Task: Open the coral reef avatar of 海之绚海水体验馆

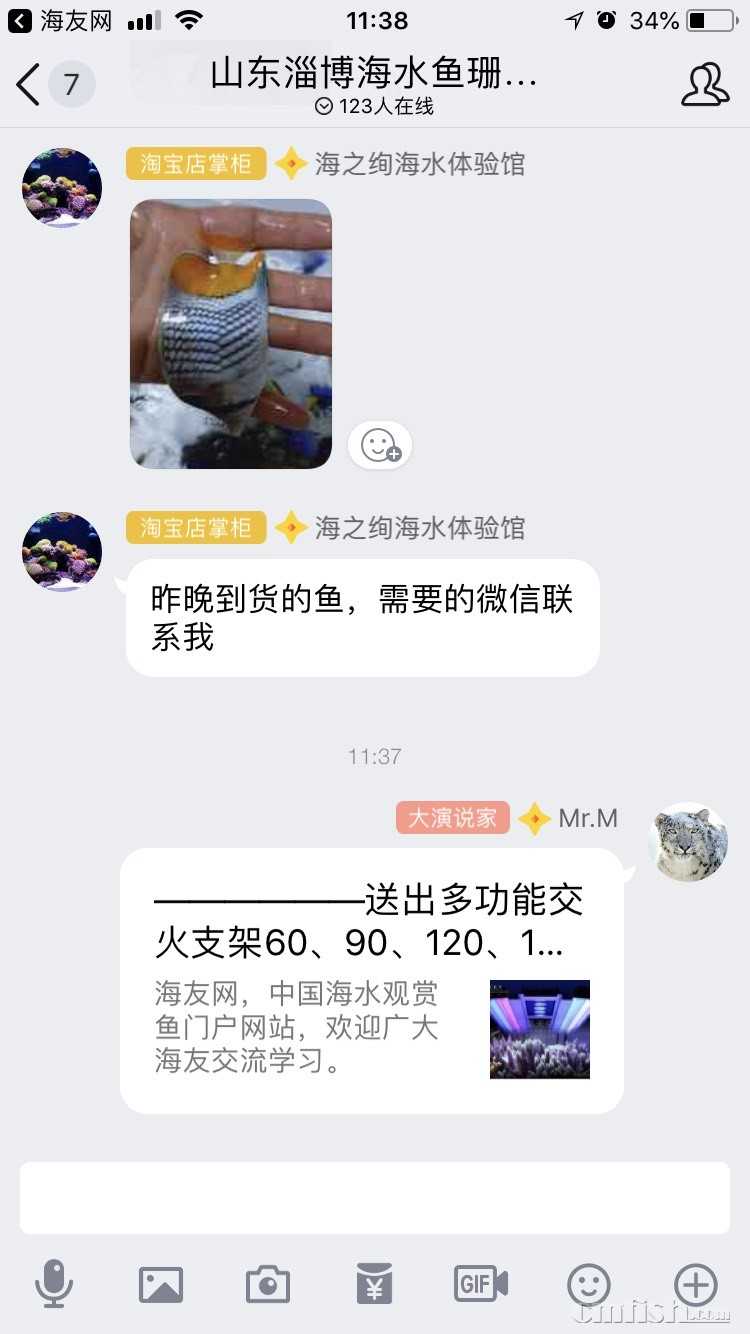Action: tap(61, 188)
